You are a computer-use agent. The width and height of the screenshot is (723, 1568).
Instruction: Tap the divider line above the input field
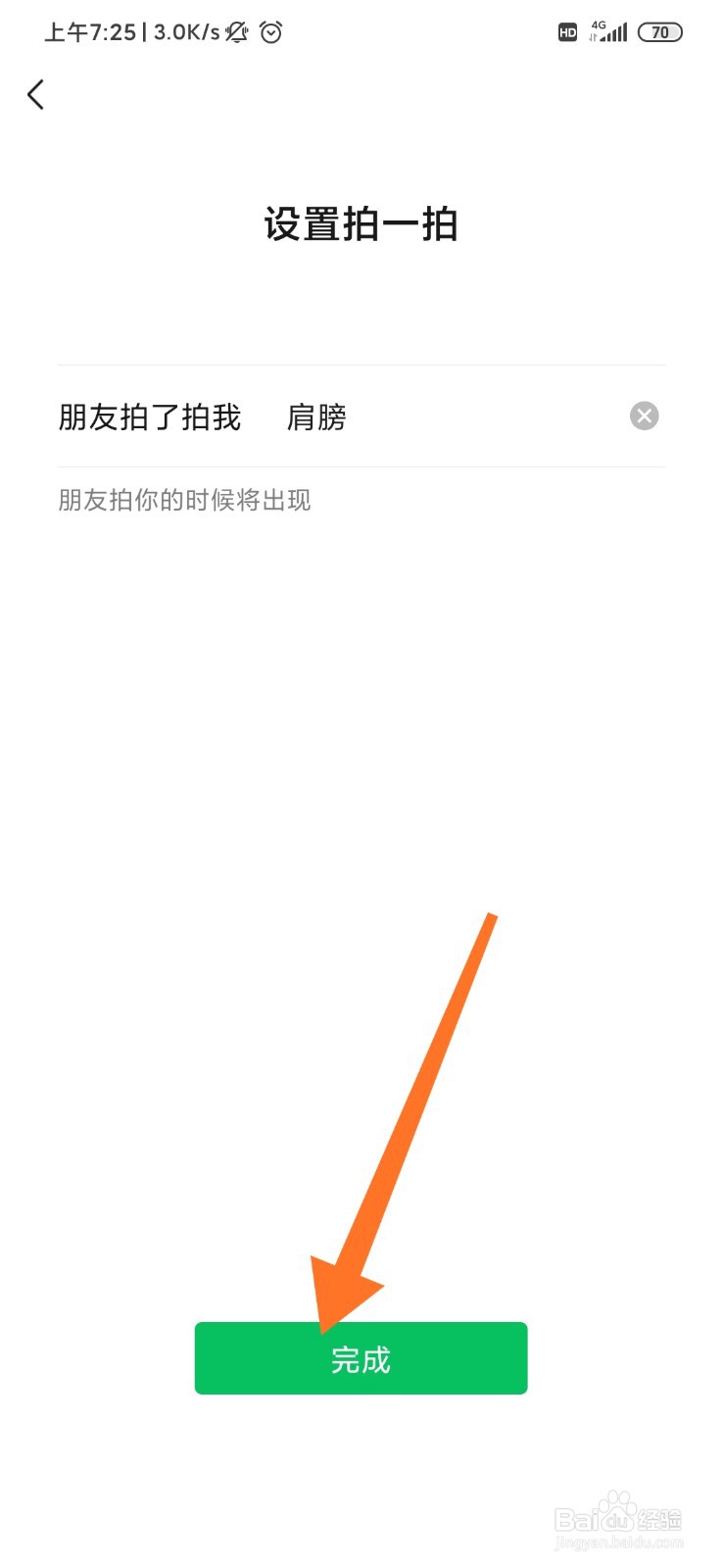click(361, 363)
